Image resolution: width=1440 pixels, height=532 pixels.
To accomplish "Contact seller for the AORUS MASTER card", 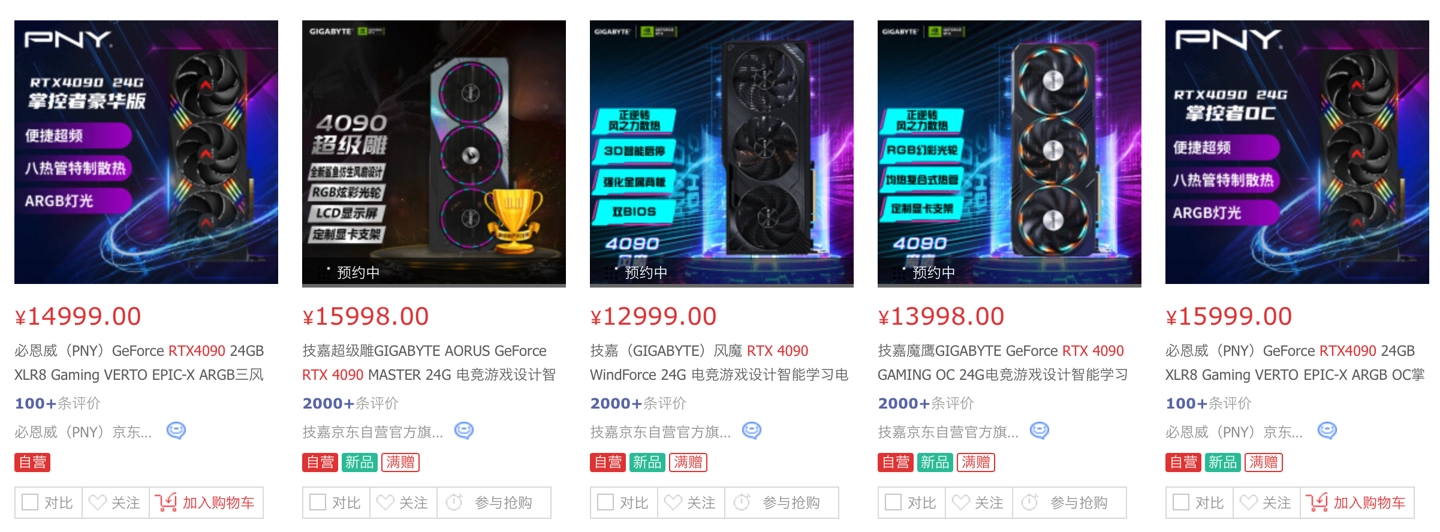I will tap(464, 431).
